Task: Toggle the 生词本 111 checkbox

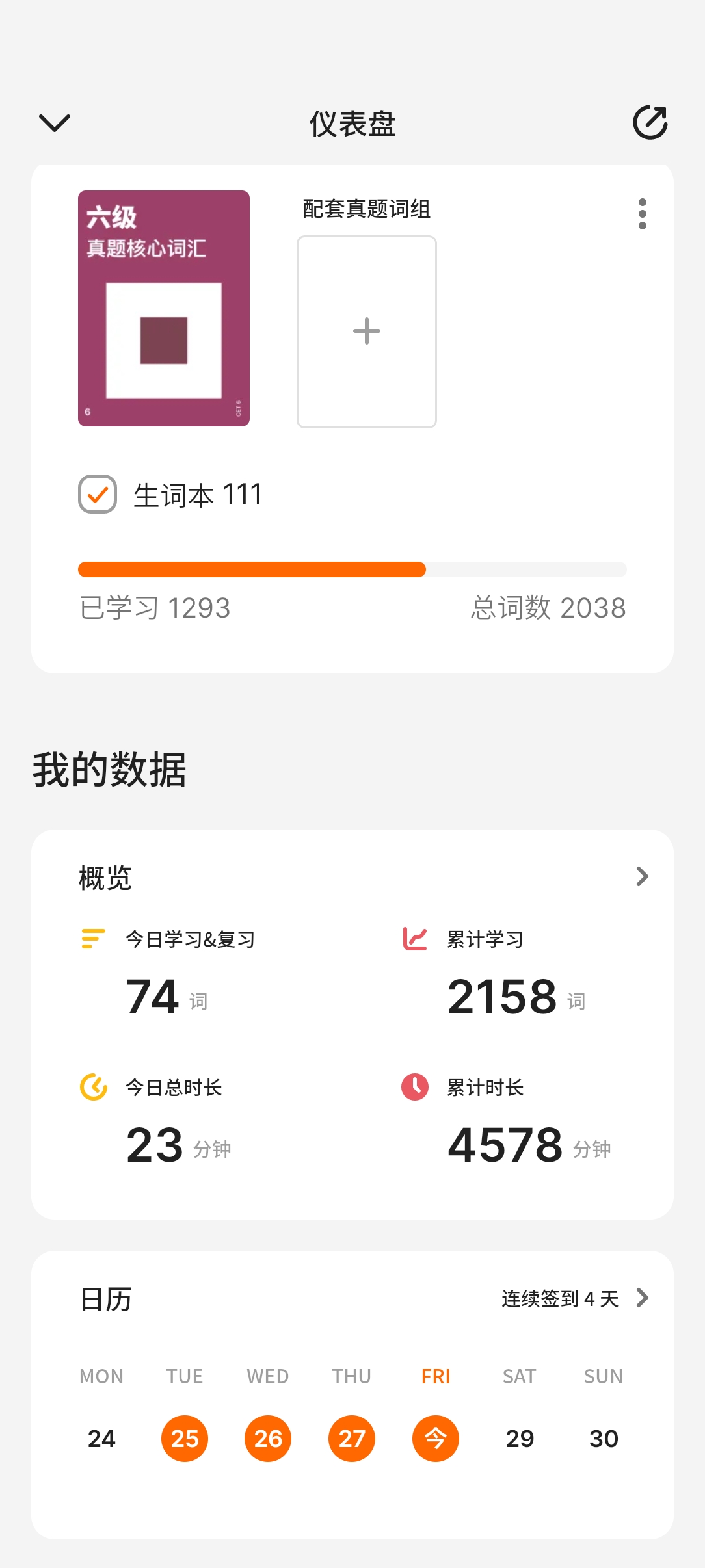Action: (98, 495)
